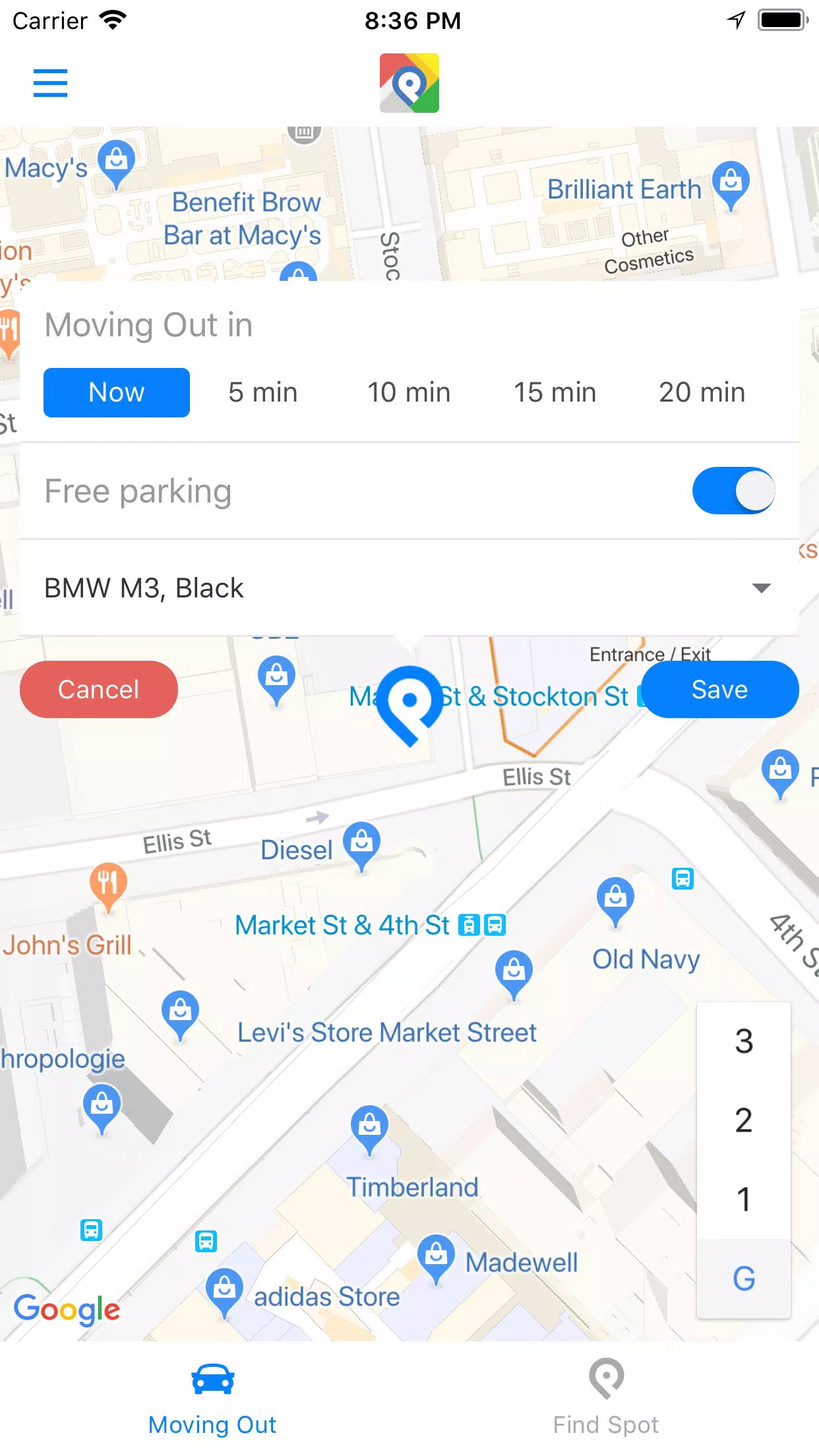Select 20 min moving out time
Screen dimensions: 819x1456
[x=702, y=392]
